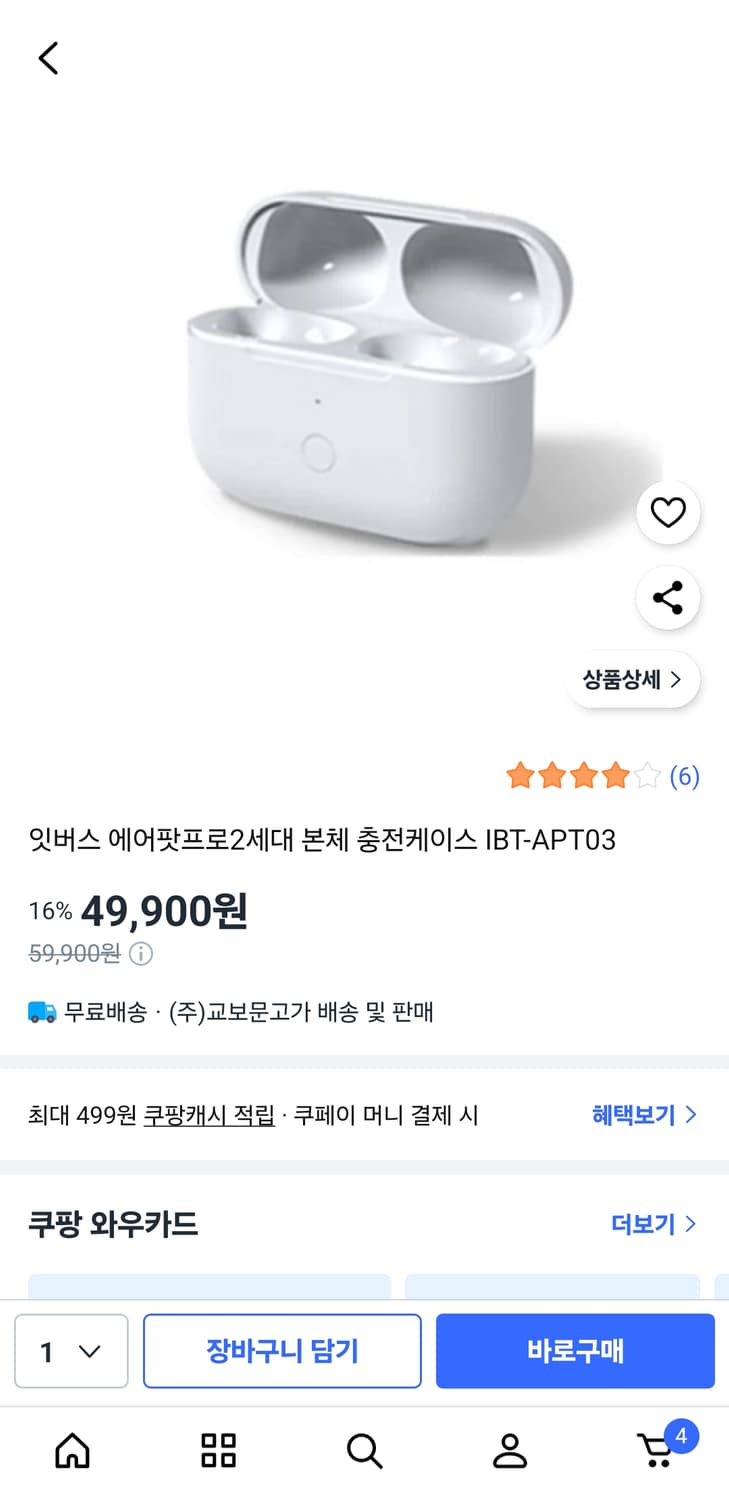Tap the 바로구매 purchase button
Screen dimensions: 729x1500
[575, 1351]
